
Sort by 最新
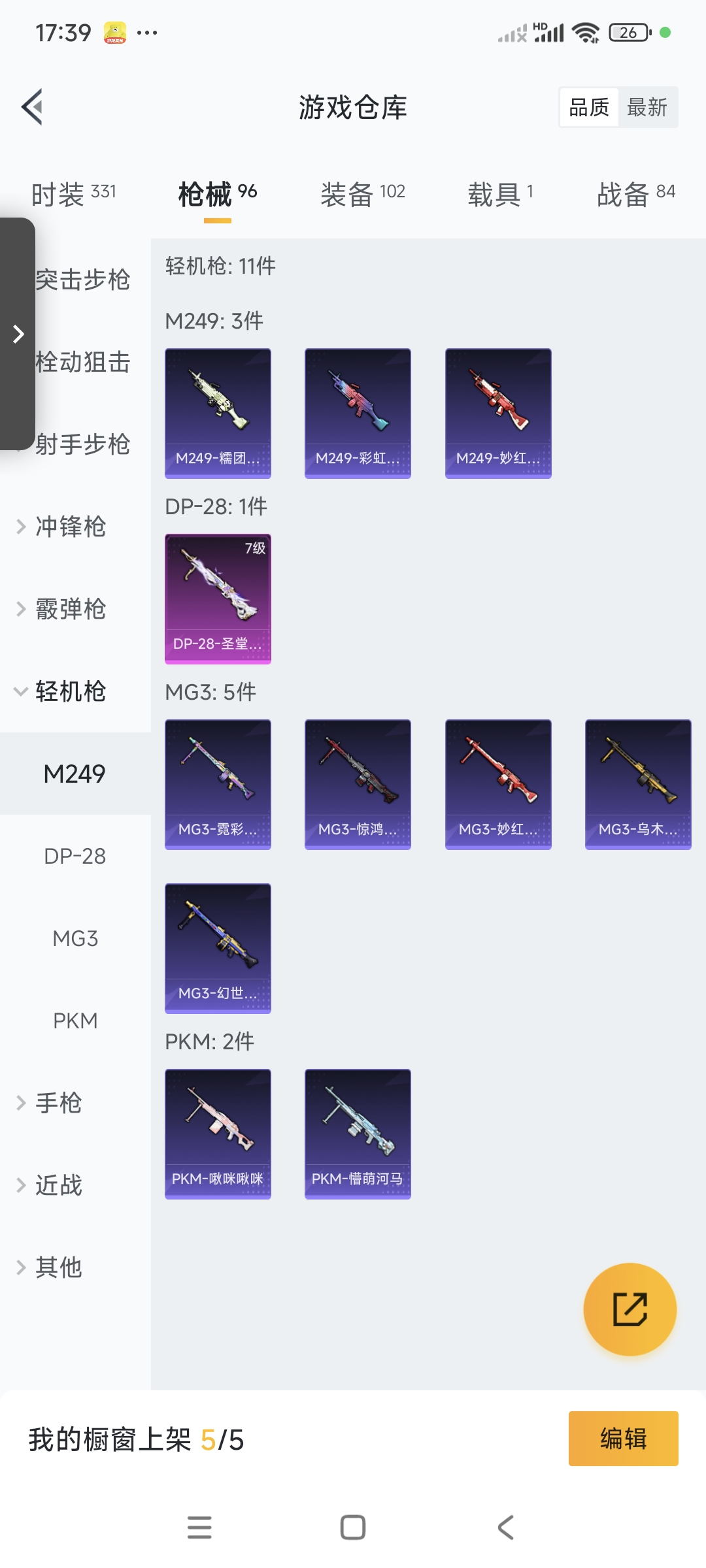pos(647,107)
